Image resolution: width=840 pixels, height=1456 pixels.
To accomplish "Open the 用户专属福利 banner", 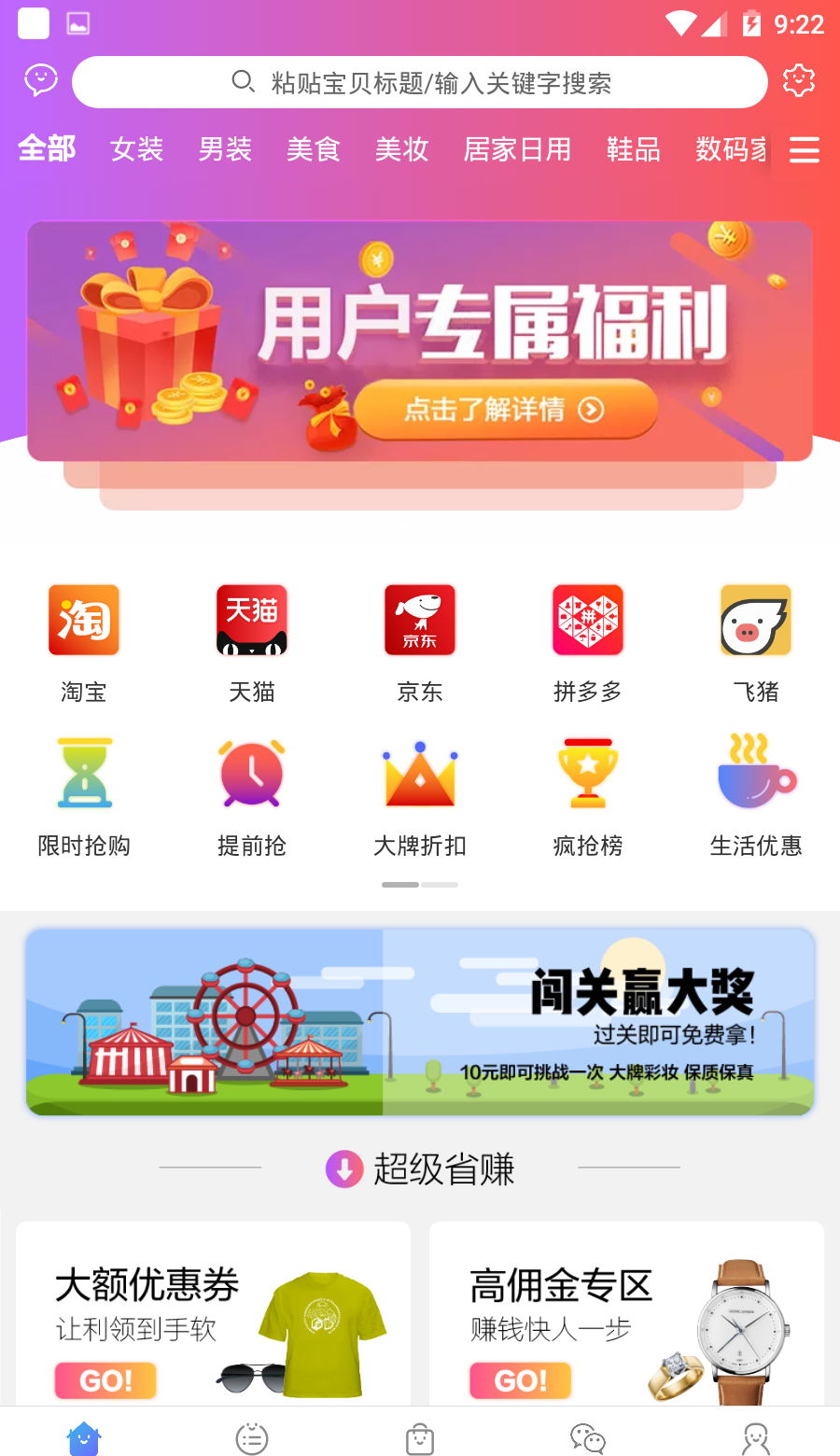I will point(420,342).
